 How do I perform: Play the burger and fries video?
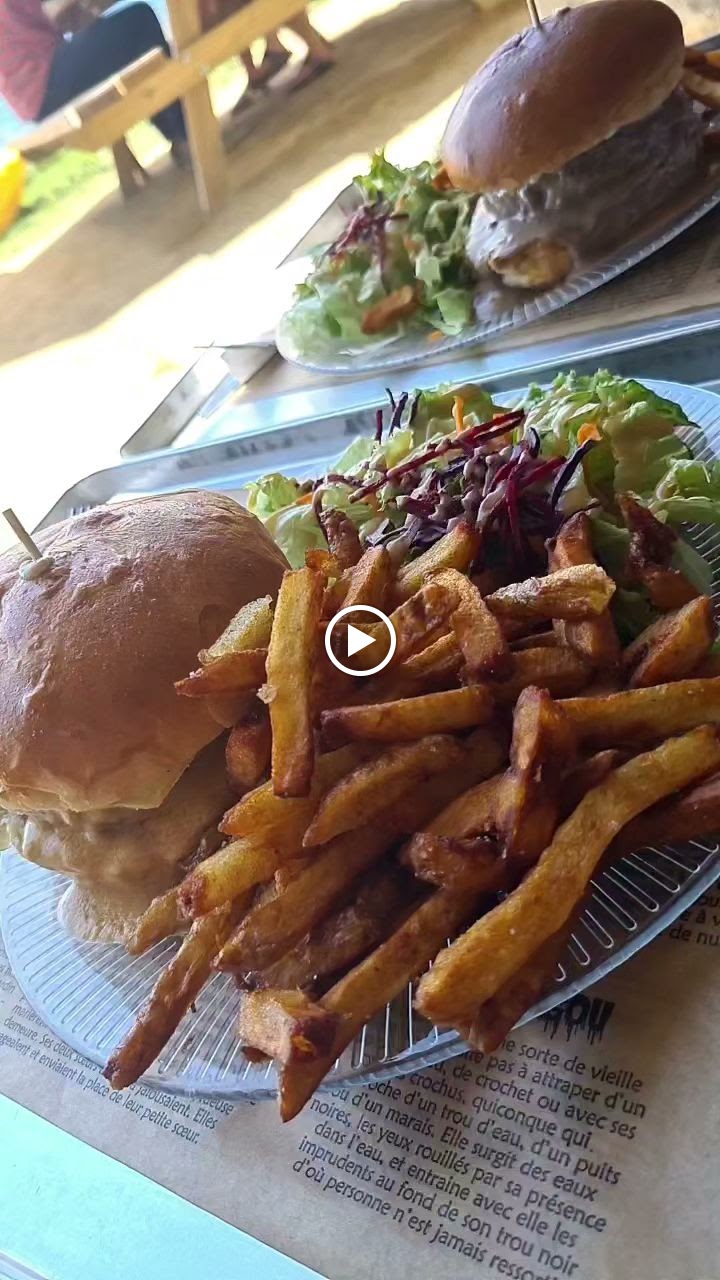[x=360, y=640]
